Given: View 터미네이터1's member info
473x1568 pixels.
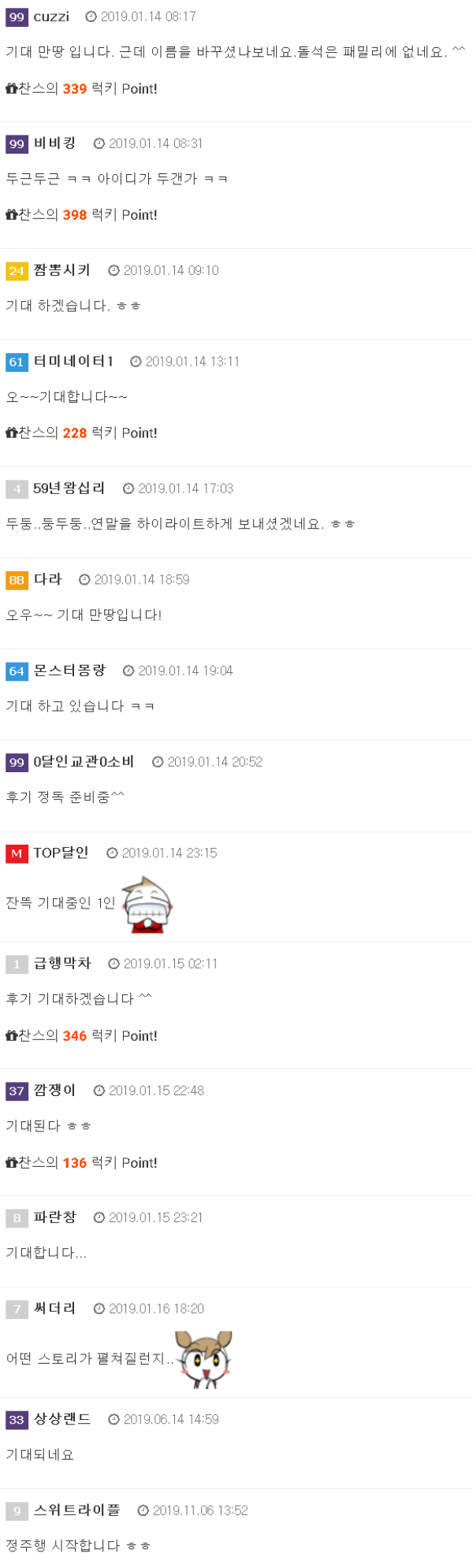Looking at the screenshot, I should (73, 362).
